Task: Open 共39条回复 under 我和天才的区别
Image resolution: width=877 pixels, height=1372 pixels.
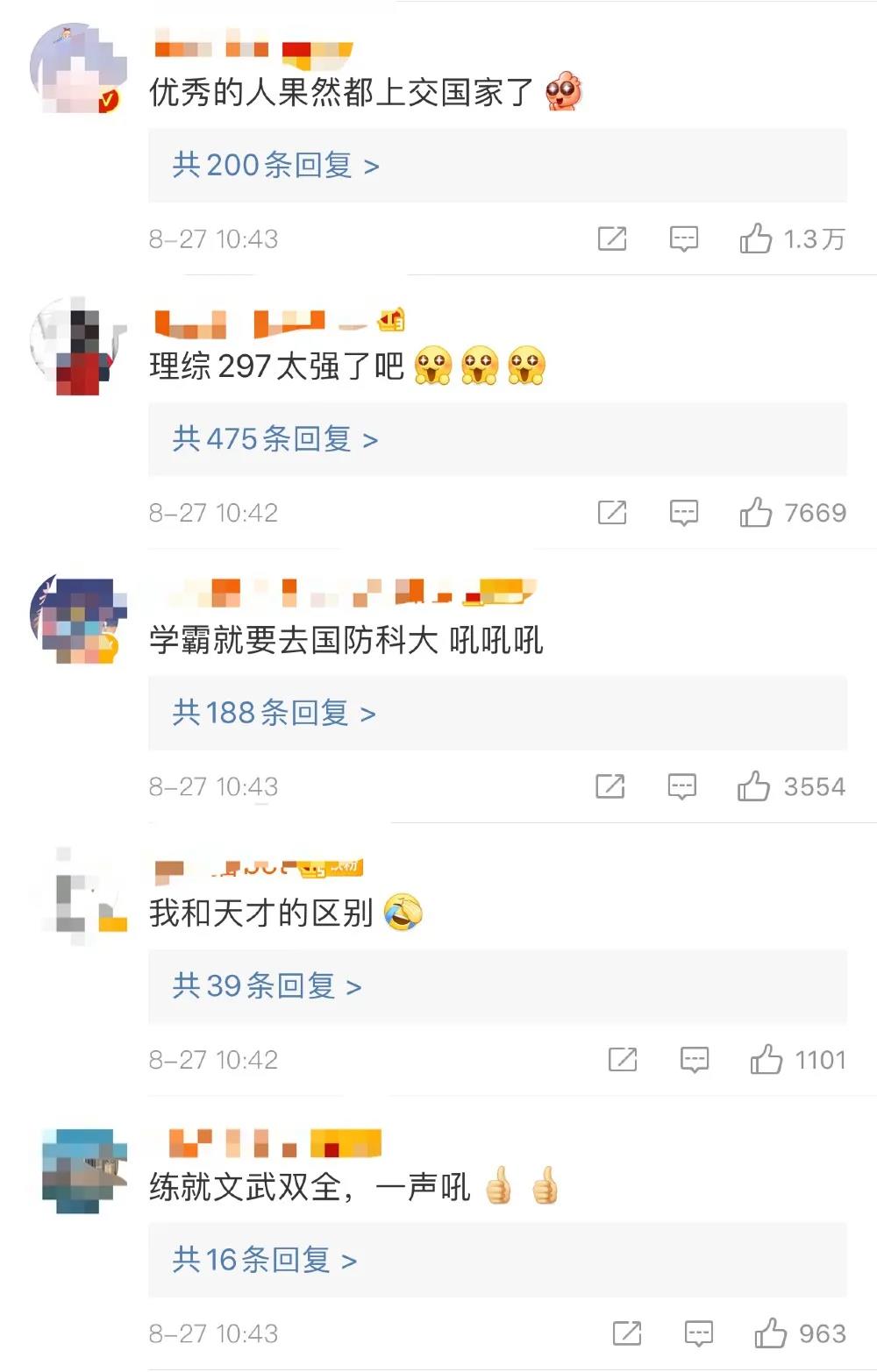Action: click(267, 986)
